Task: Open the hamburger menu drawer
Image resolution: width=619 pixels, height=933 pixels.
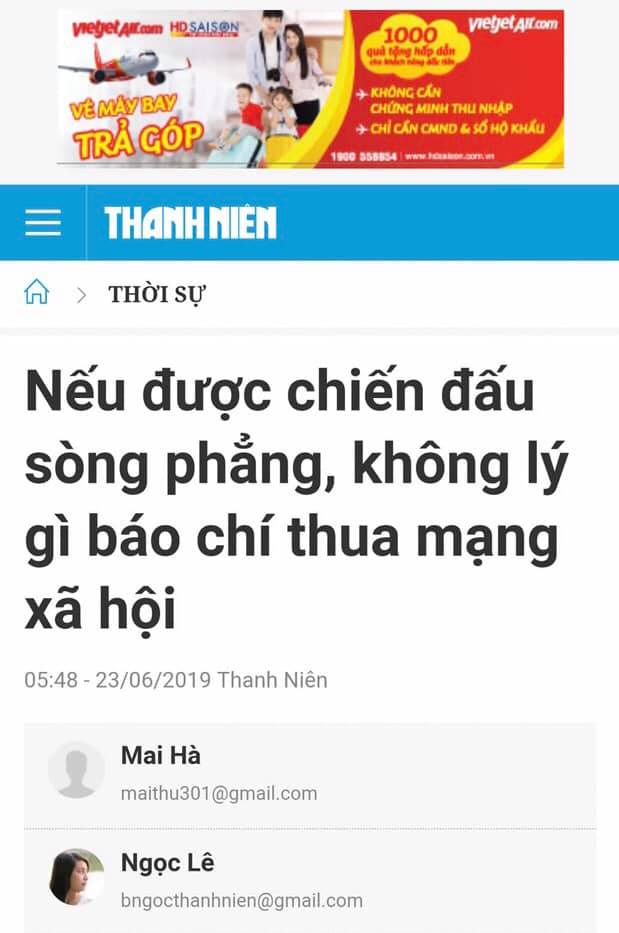Action: (x=43, y=222)
